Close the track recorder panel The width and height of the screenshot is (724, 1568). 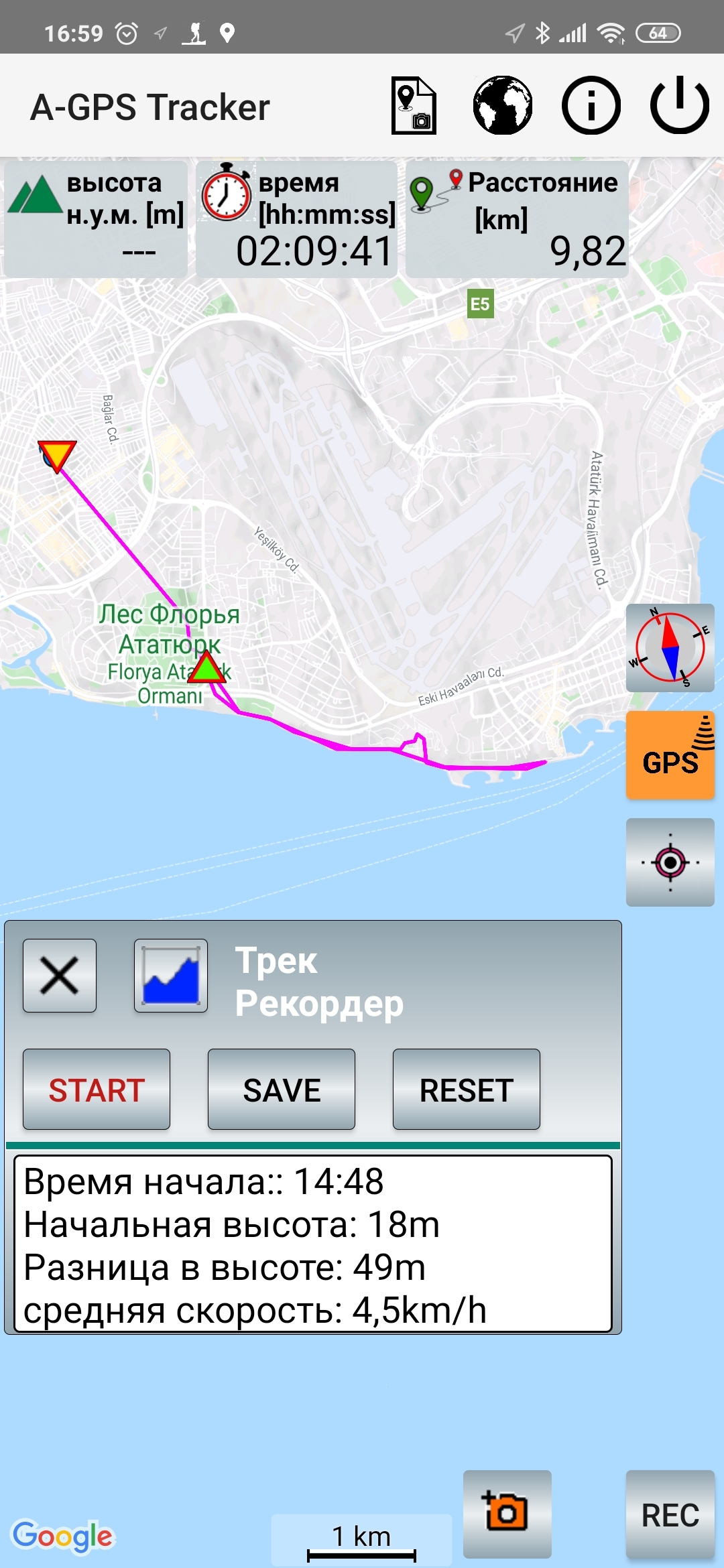60,975
